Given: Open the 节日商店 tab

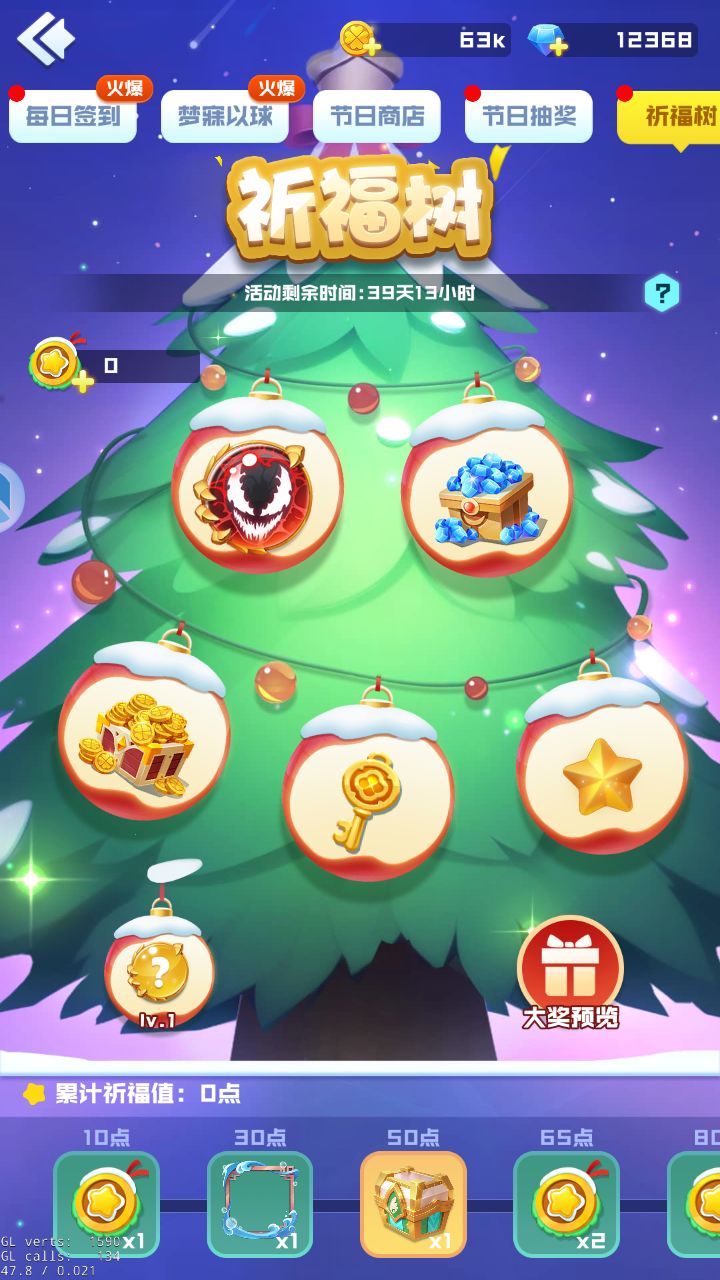Looking at the screenshot, I should [x=376, y=116].
